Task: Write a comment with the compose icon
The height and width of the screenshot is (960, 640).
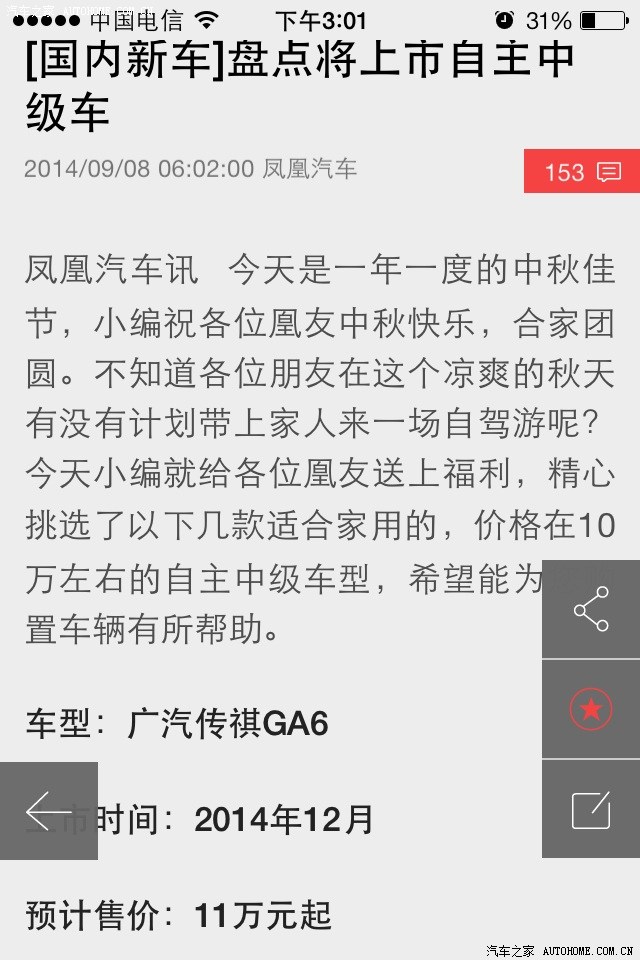Action: [591, 809]
